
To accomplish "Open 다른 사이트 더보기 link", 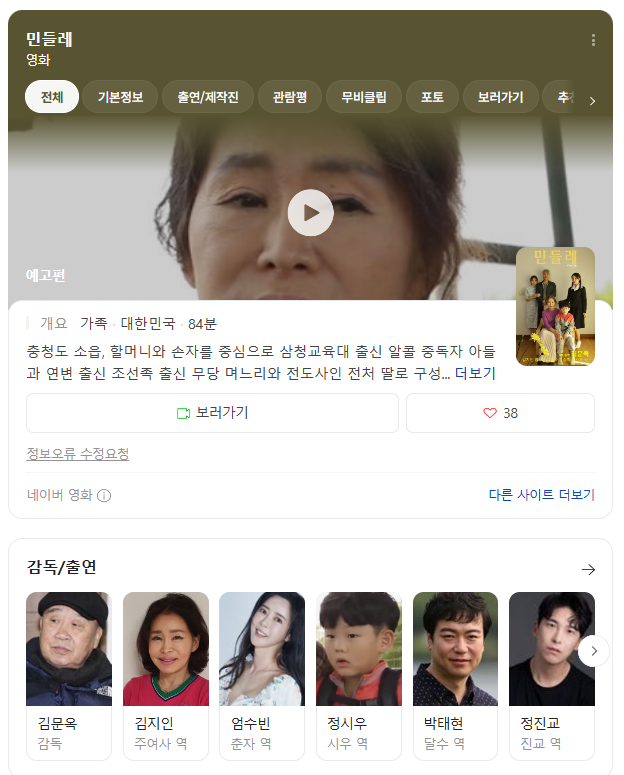I will click(541, 495).
